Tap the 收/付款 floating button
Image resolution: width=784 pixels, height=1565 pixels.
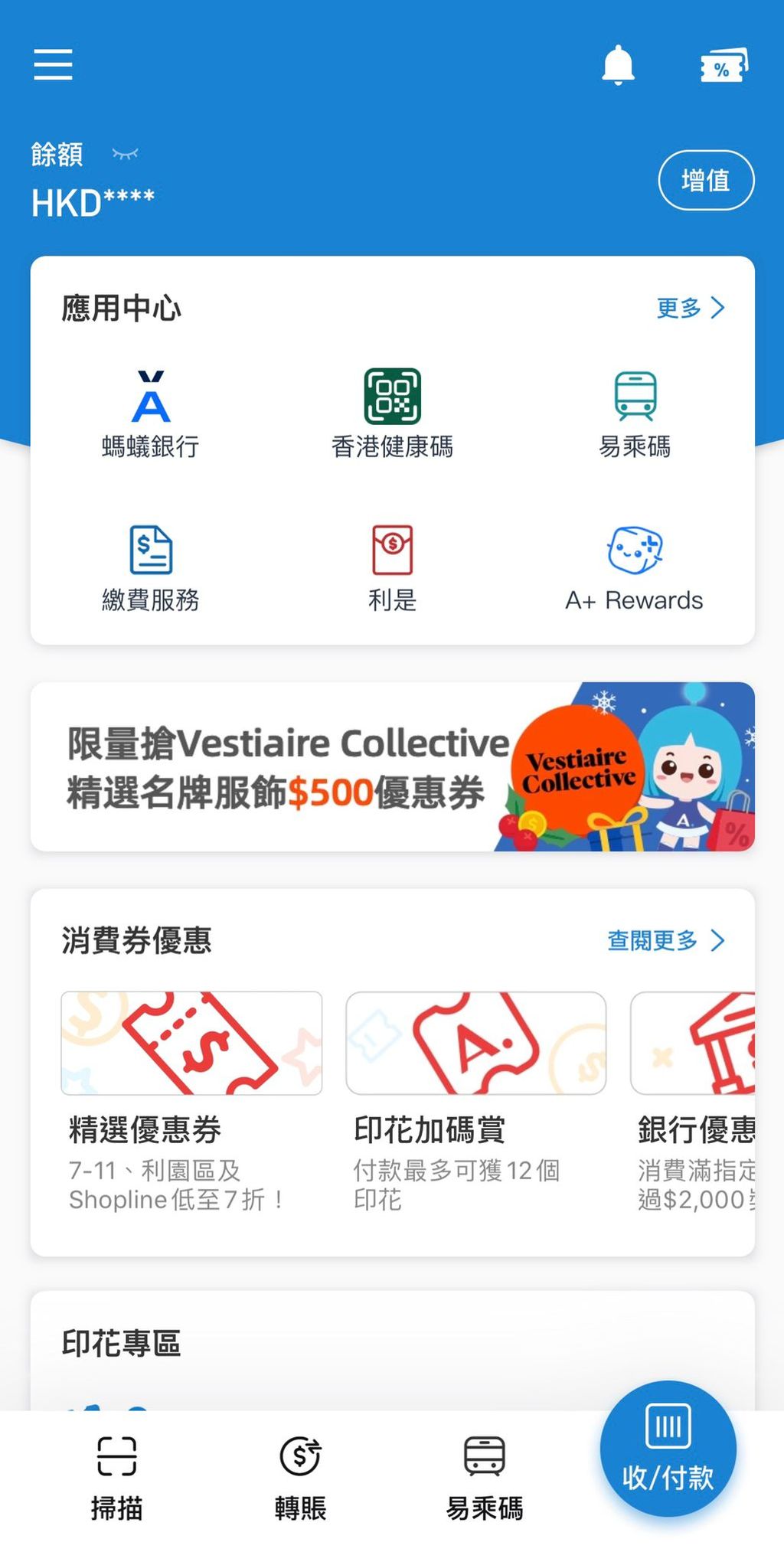(668, 1449)
